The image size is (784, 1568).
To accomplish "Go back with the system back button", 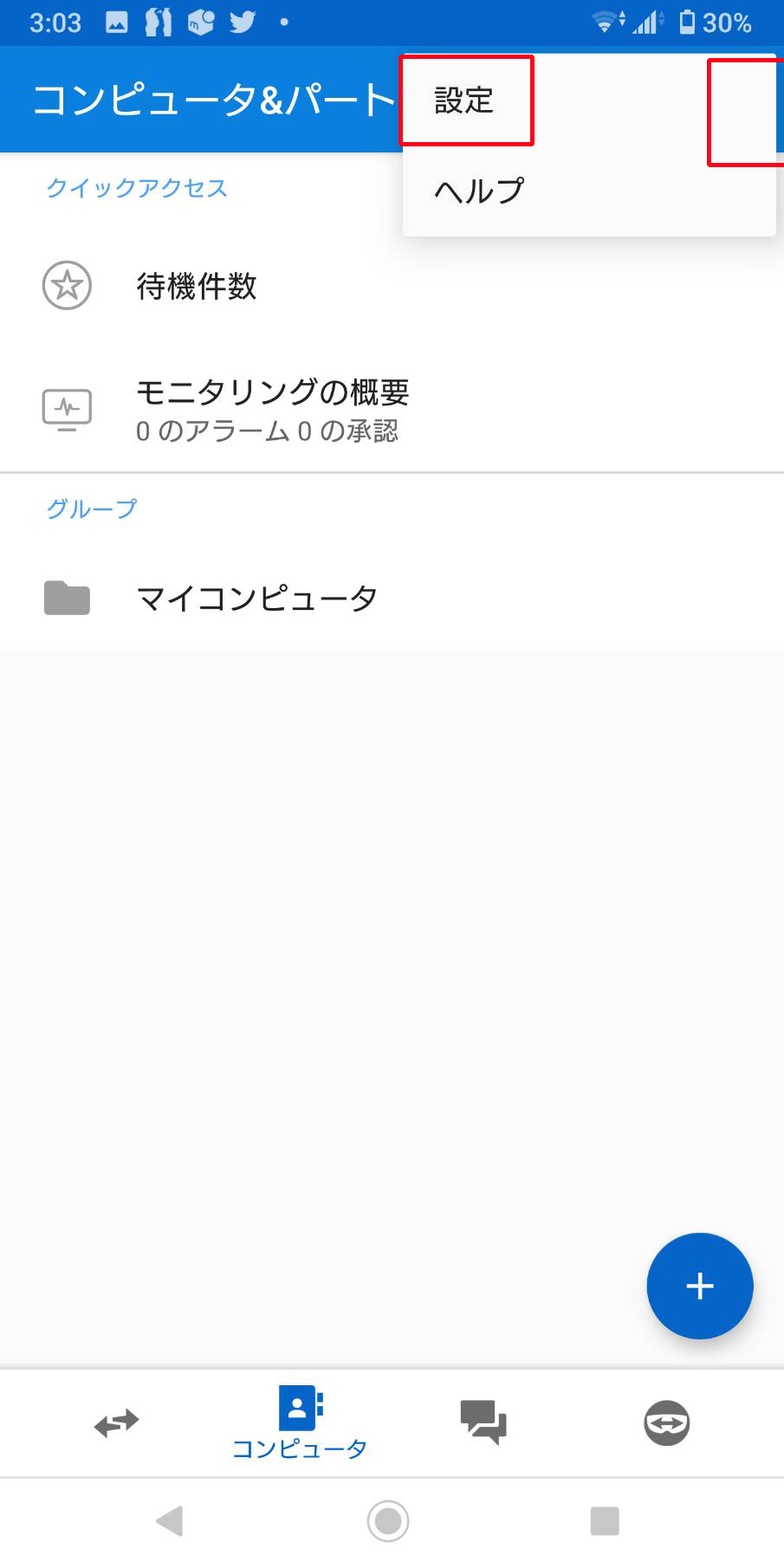I will (170, 1520).
